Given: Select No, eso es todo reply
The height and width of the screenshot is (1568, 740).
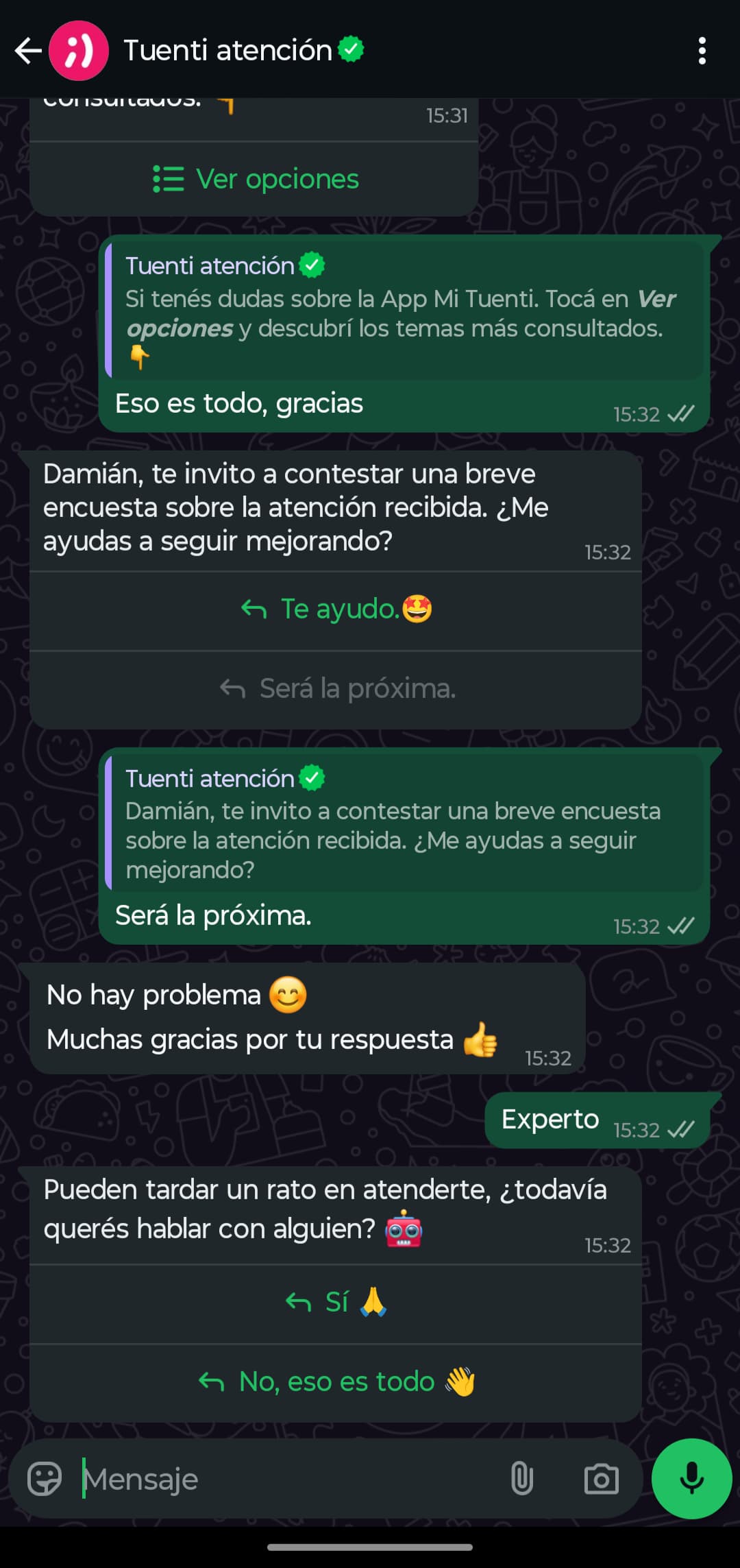Looking at the screenshot, I should [x=336, y=1381].
